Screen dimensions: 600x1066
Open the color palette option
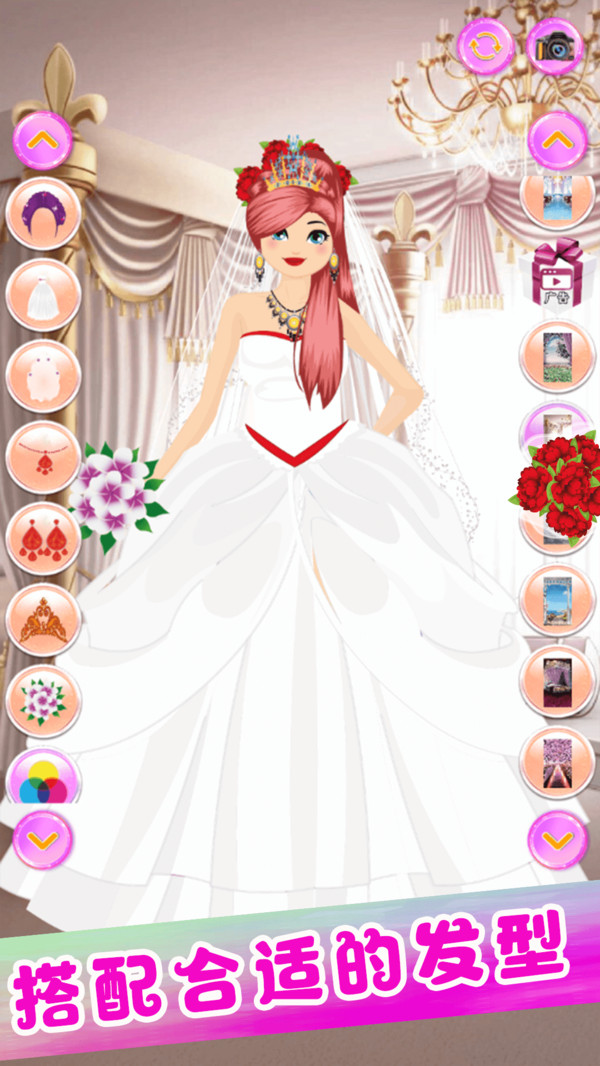tap(43, 780)
